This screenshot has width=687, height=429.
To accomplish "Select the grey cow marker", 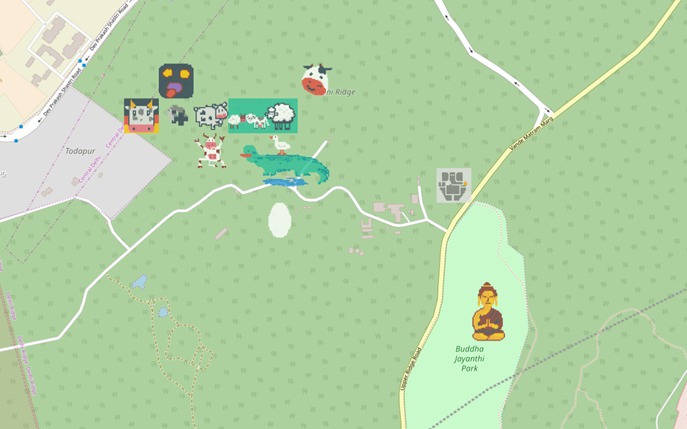I will point(209,117).
